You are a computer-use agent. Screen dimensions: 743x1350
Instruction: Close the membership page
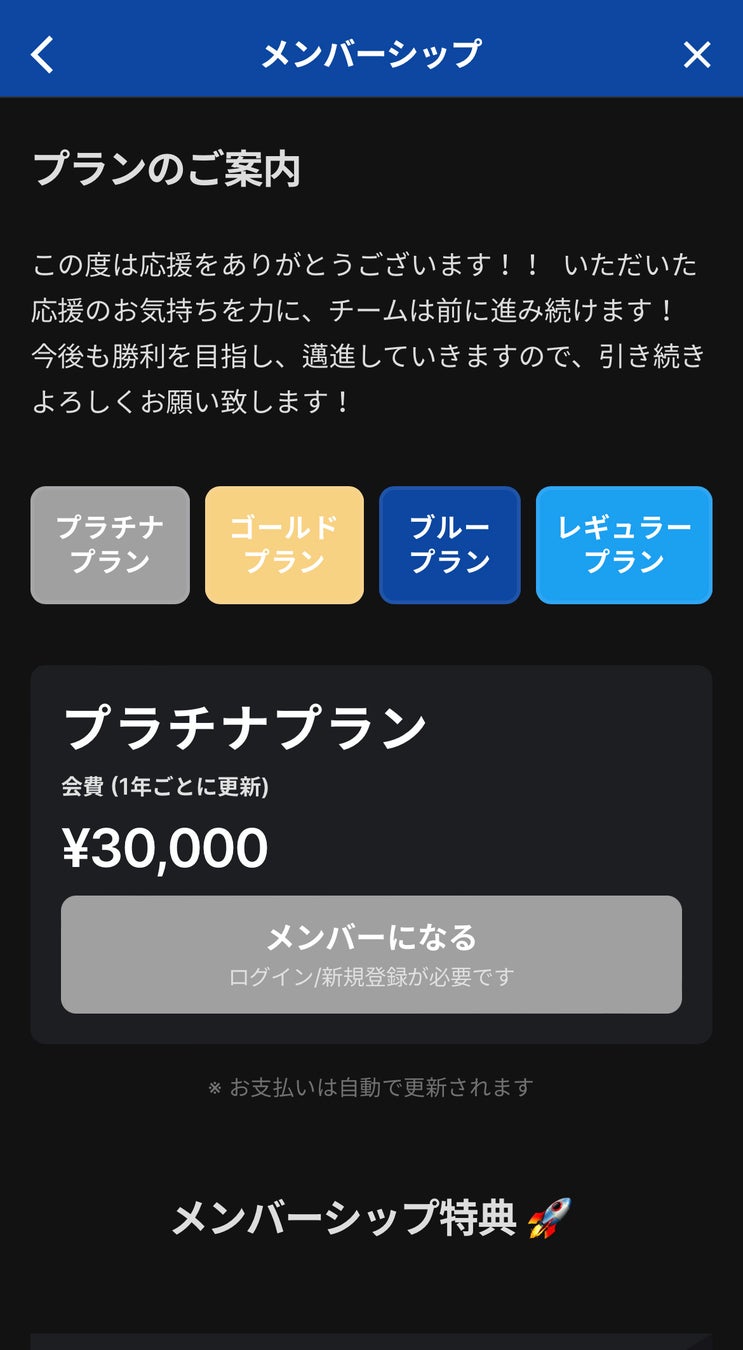697,55
